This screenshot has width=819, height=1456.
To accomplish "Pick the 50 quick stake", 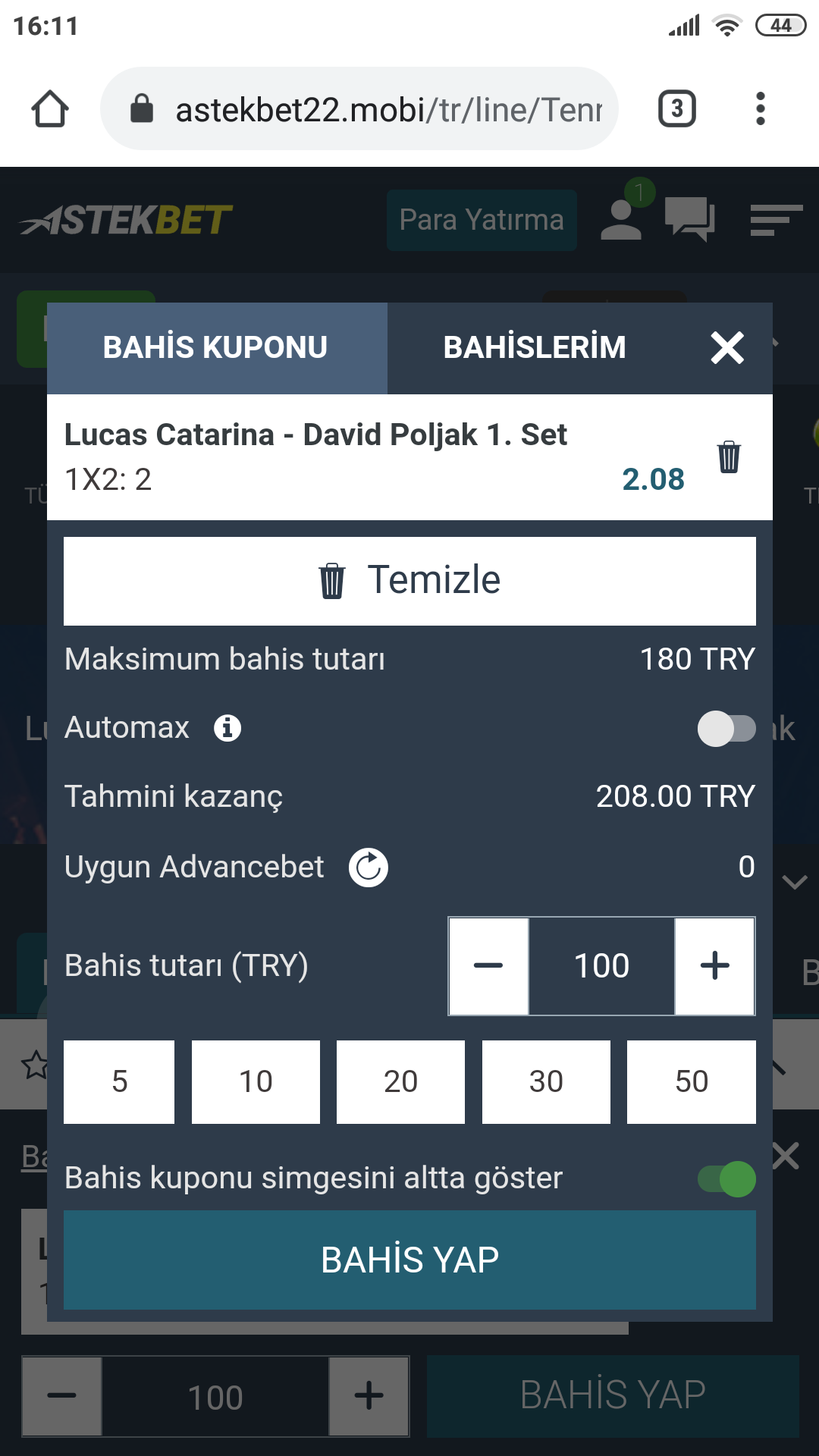I will (x=692, y=1082).
